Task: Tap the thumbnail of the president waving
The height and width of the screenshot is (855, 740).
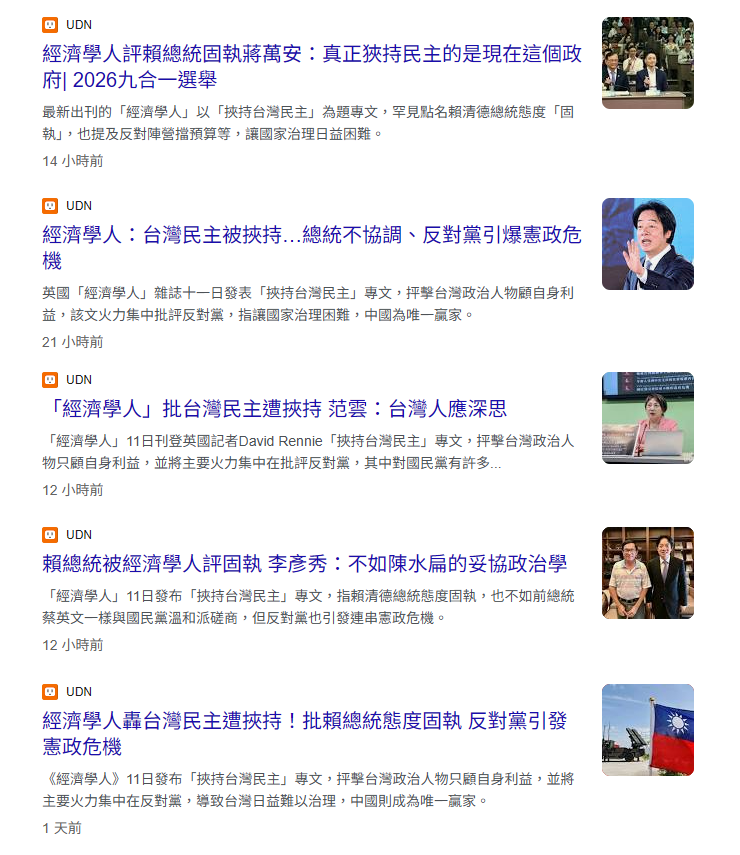Action: [648, 244]
